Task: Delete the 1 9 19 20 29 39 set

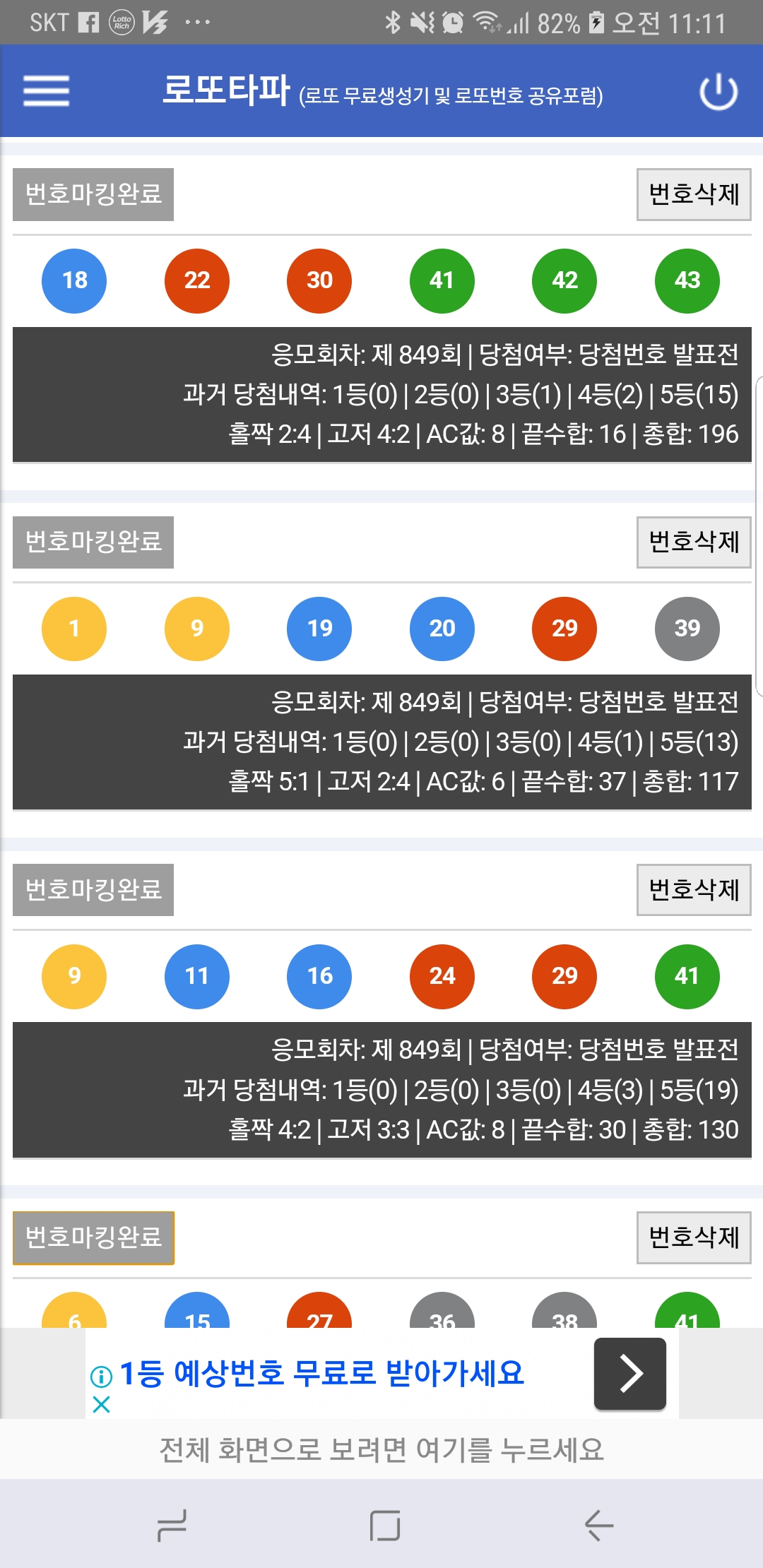Action: pyautogui.click(x=694, y=542)
